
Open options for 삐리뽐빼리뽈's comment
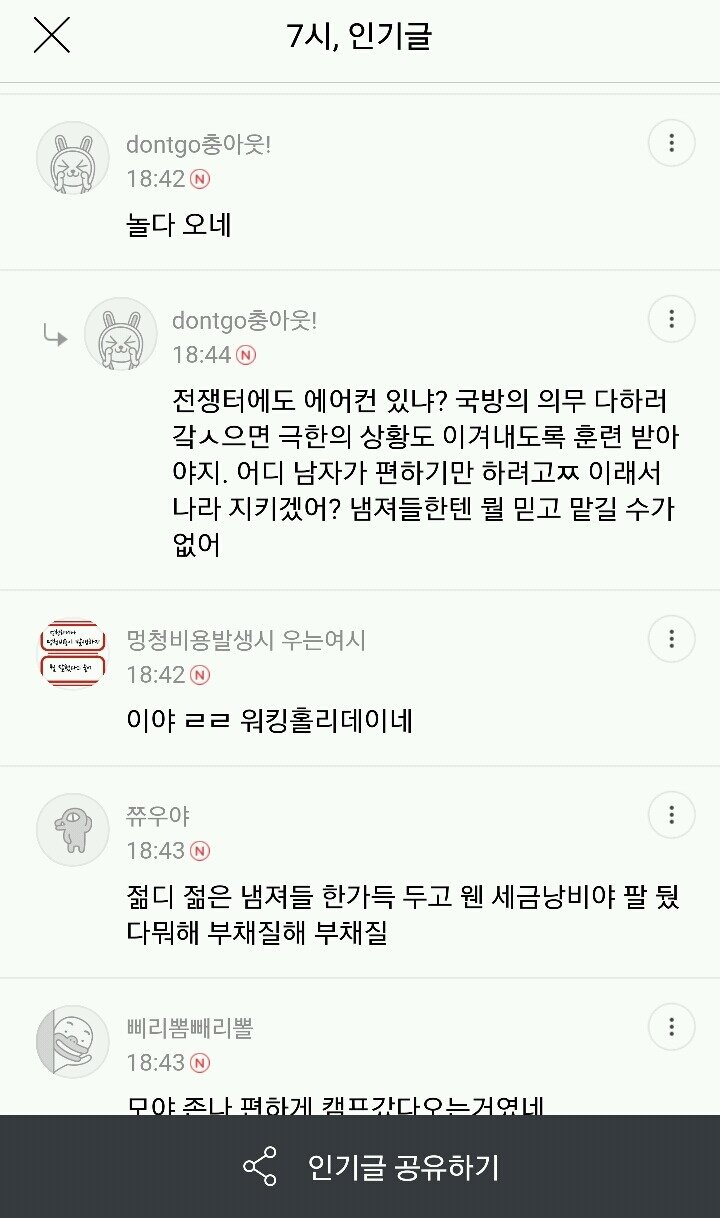672,1026
